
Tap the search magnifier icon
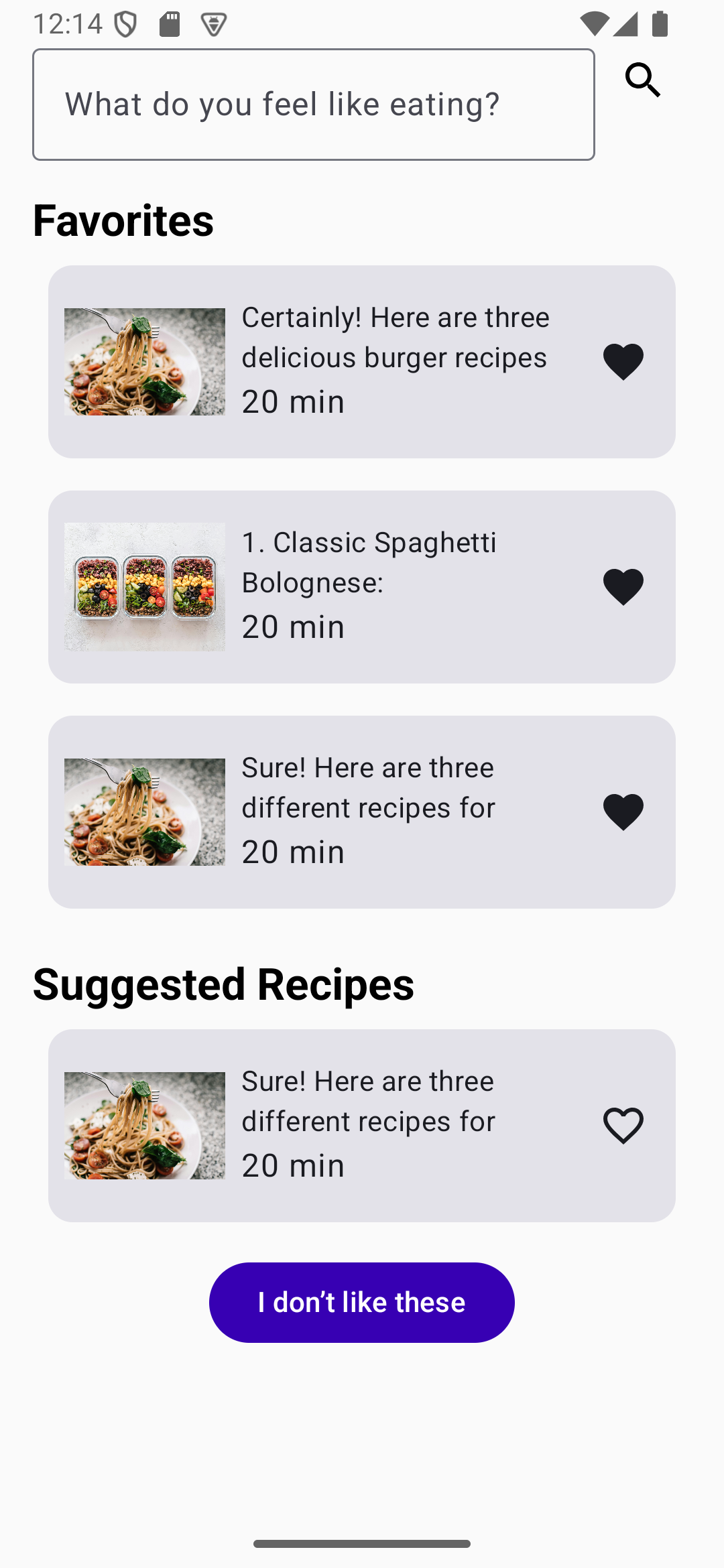[x=643, y=80]
